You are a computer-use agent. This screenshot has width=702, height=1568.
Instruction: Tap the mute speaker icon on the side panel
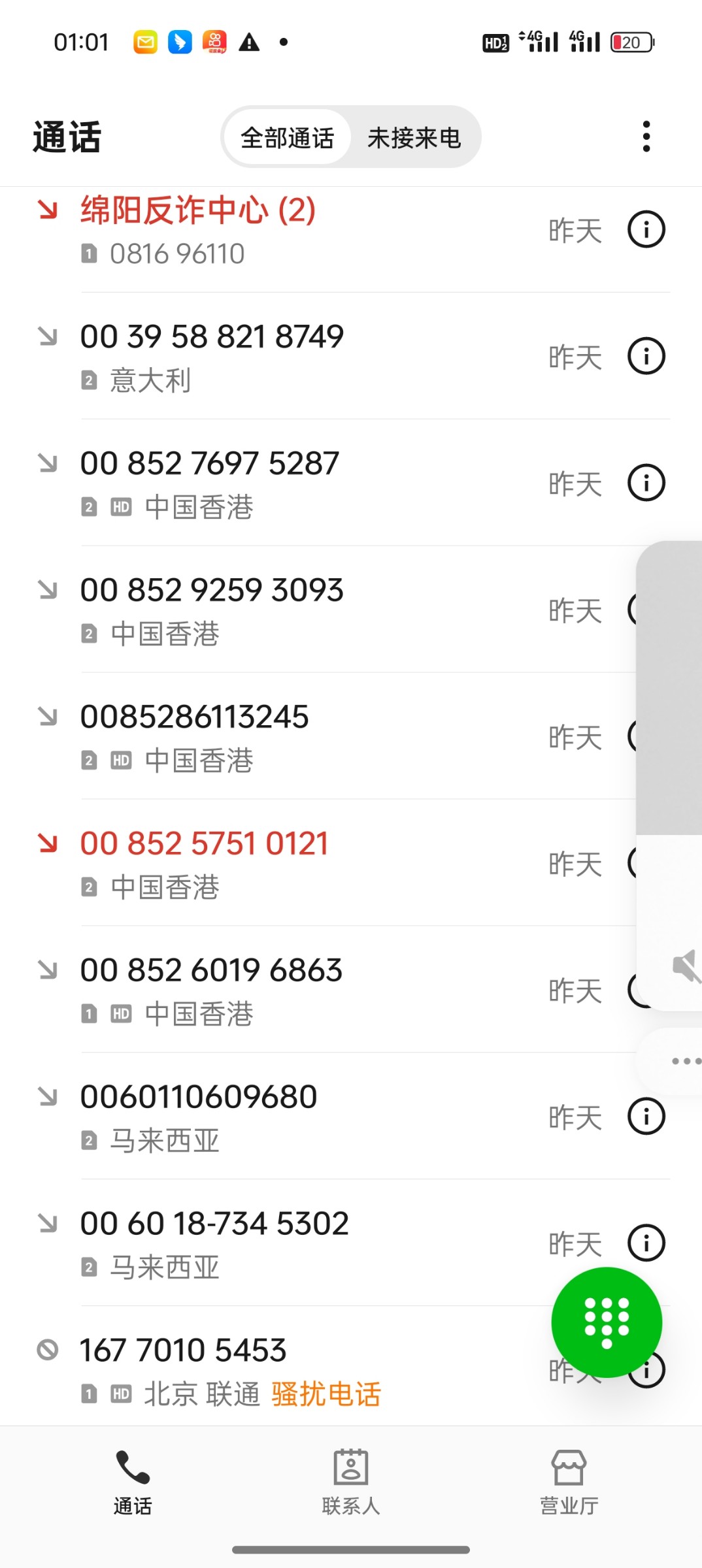[686, 966]
